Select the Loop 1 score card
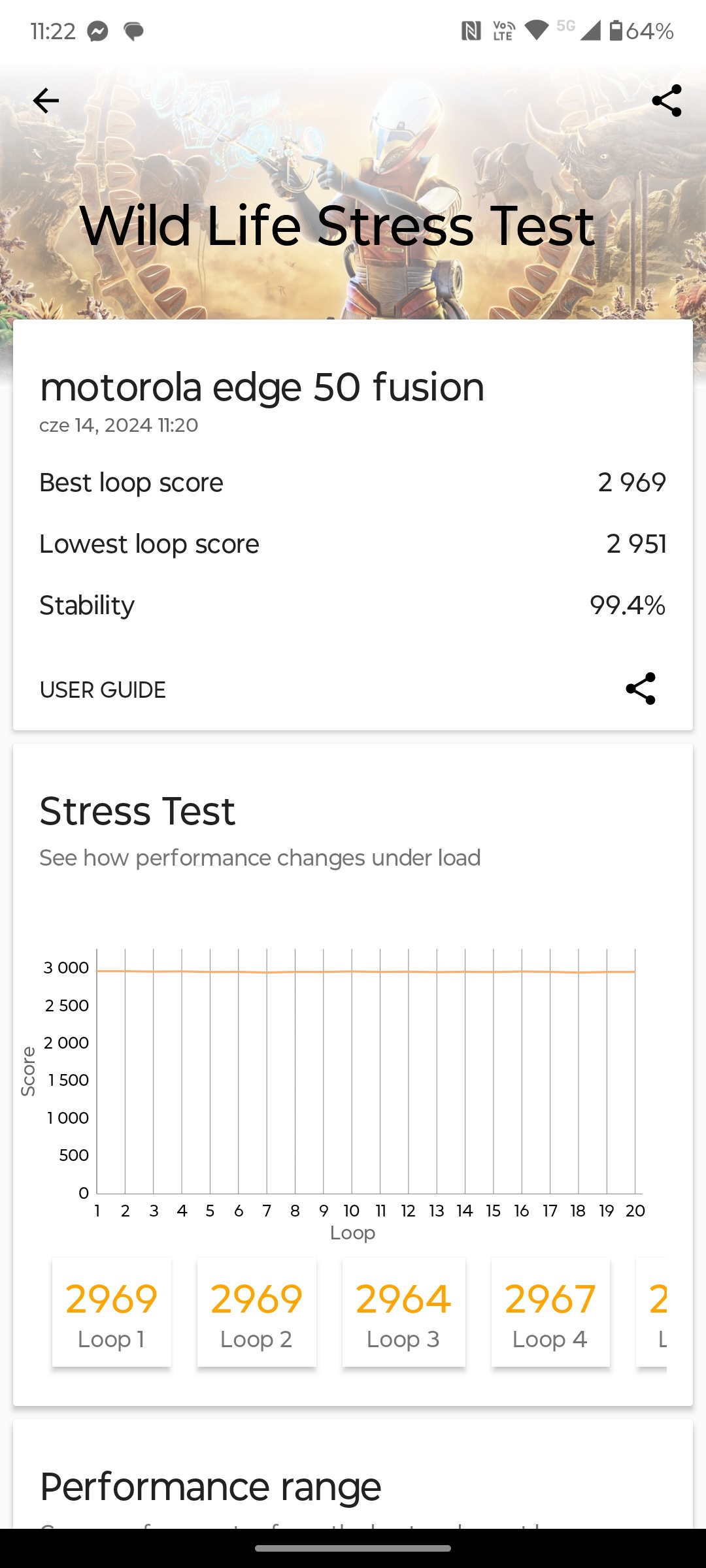The width and height of the screenshot is (706, 1568). [x=112, y=1312]
